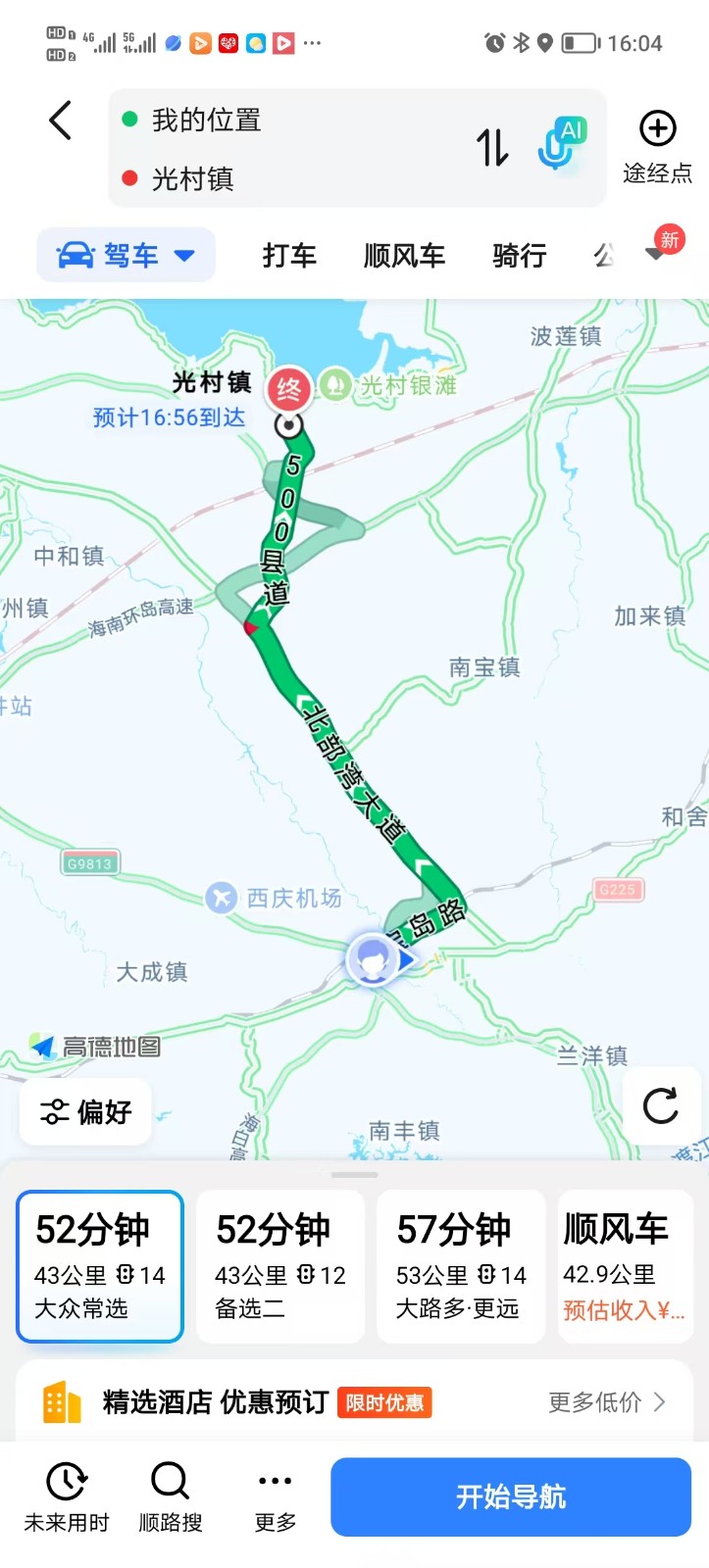This screenshot has width=709, height=1568.
Task: Switch to the 打车 tab
Action: coord(289,256)
